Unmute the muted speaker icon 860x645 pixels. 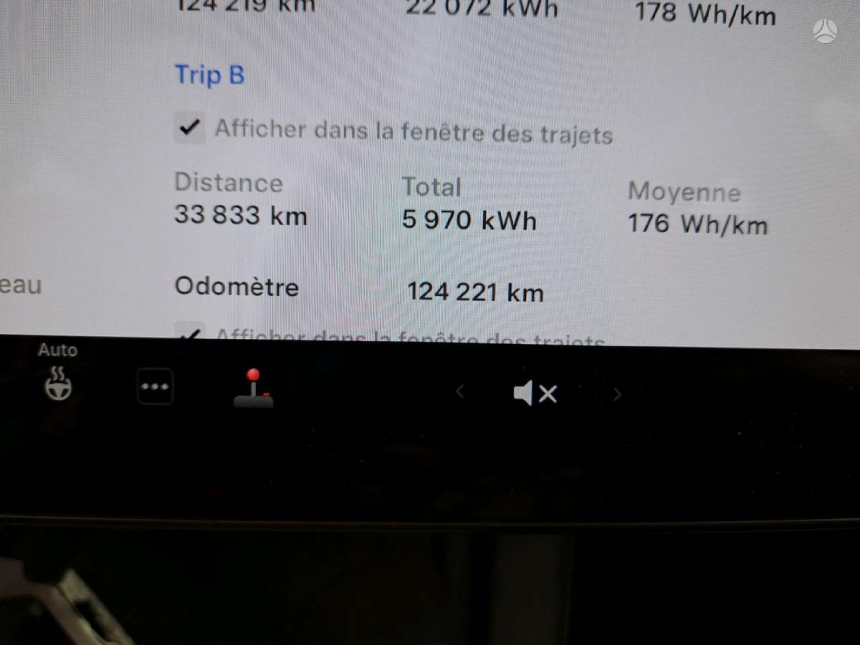pos(535,394)
